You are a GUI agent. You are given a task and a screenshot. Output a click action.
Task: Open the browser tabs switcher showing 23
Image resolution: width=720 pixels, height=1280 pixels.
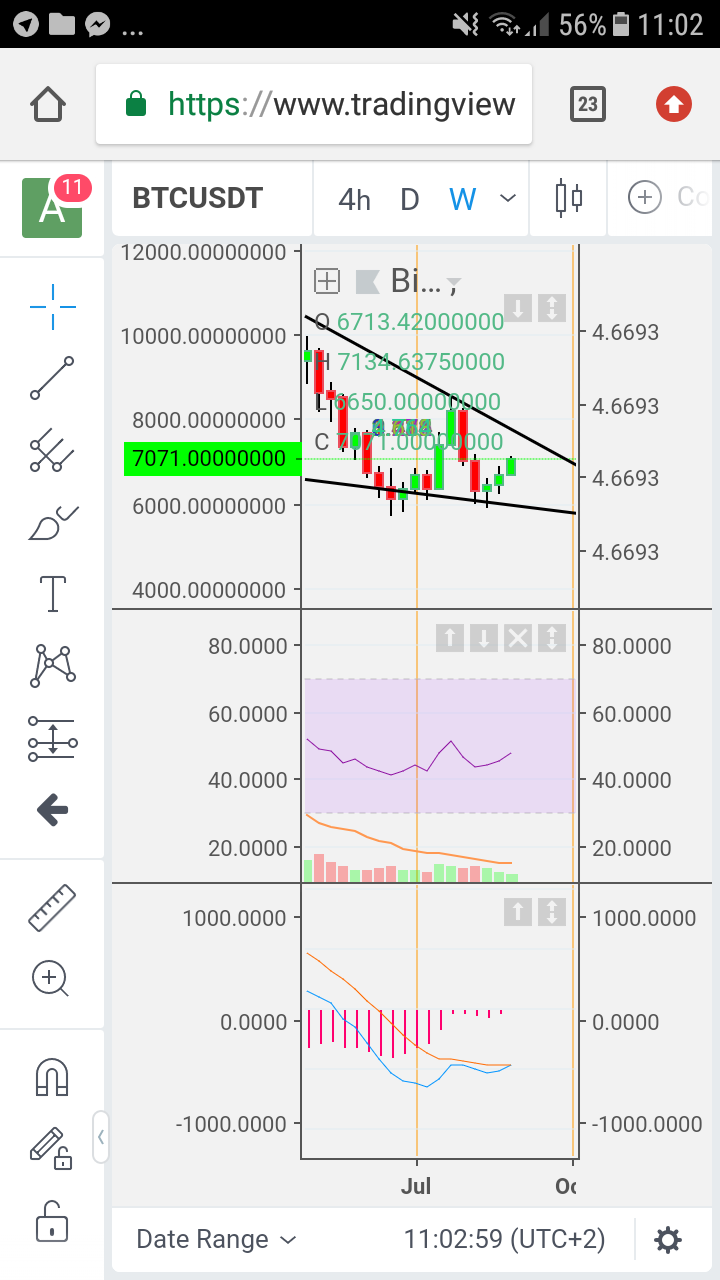point(587,104)
